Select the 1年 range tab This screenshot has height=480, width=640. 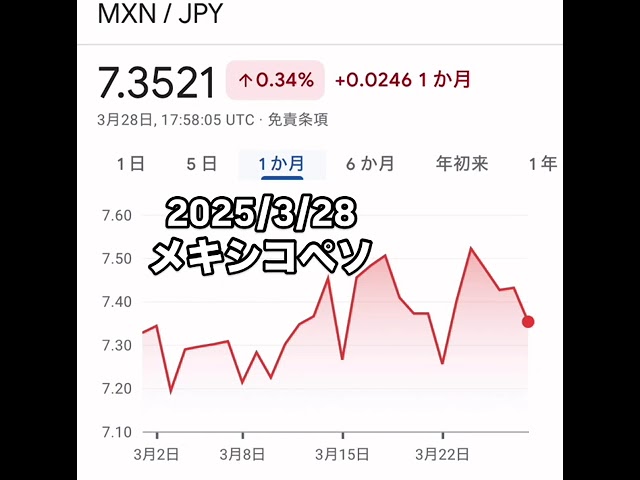point(542,164)
